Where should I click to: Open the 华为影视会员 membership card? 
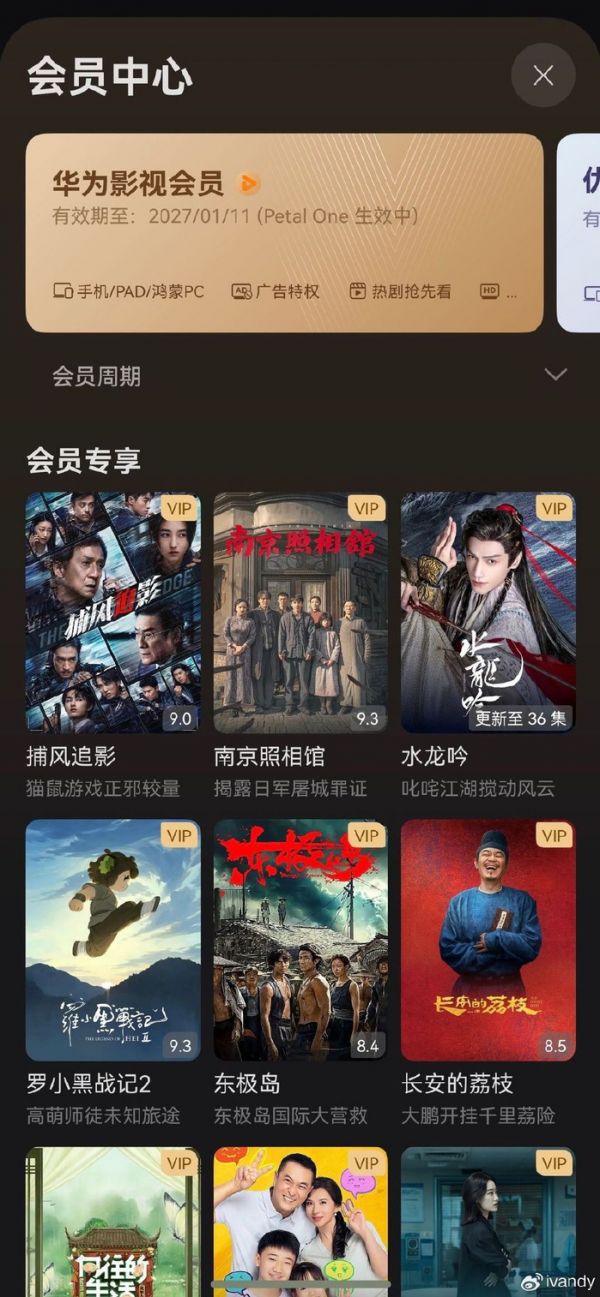284,232
